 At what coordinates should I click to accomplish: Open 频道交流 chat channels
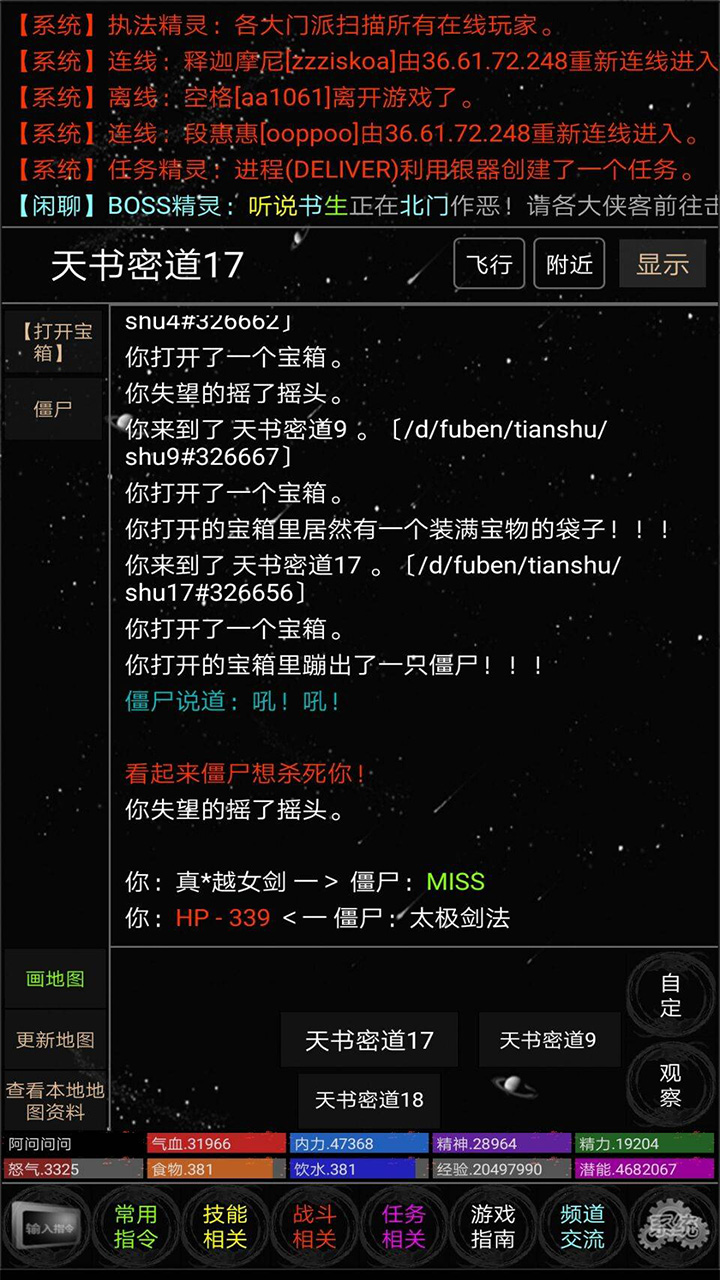click(582, 1227)
